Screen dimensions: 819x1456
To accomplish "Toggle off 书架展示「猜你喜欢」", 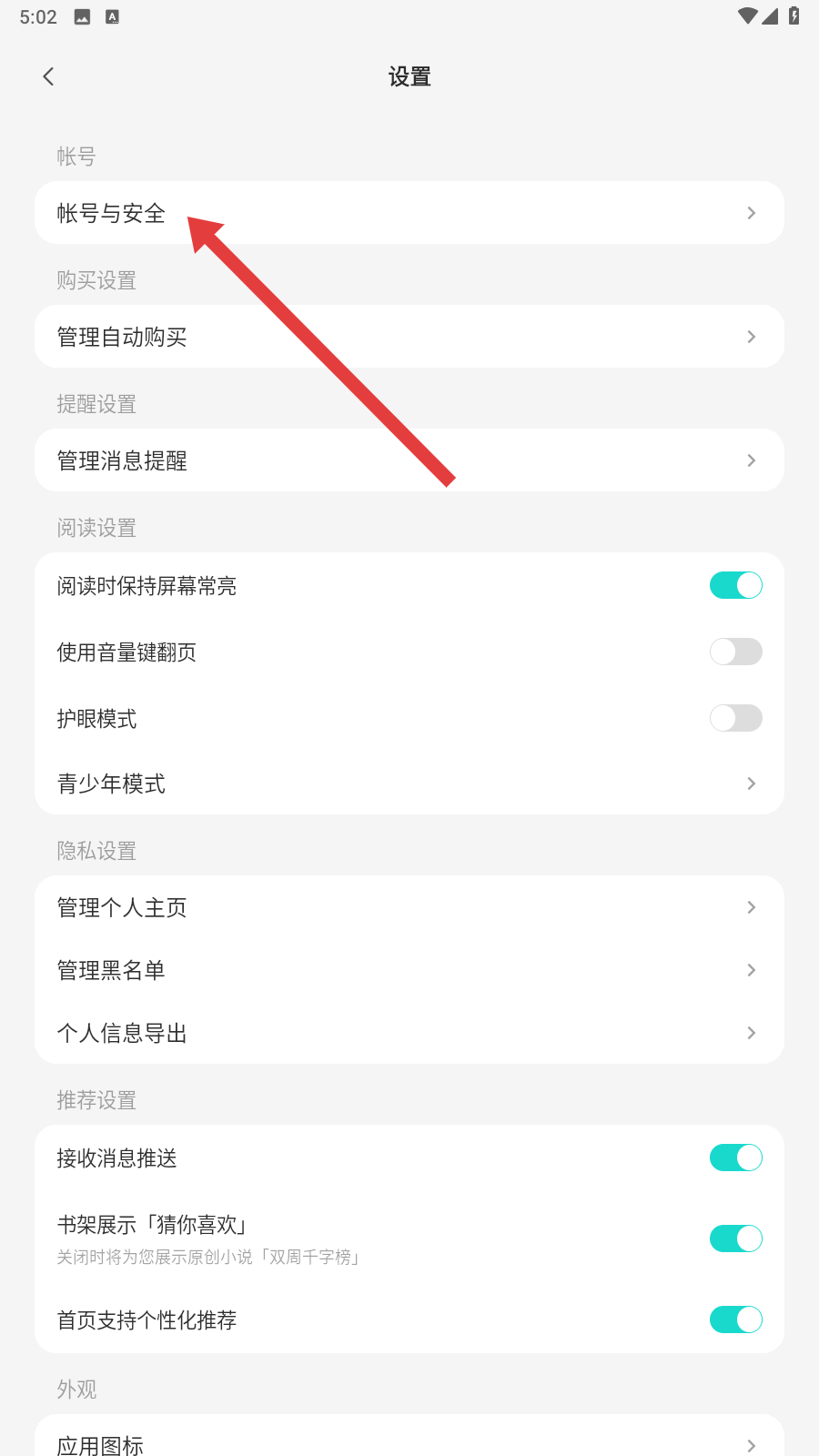I will coord(735,1239).
